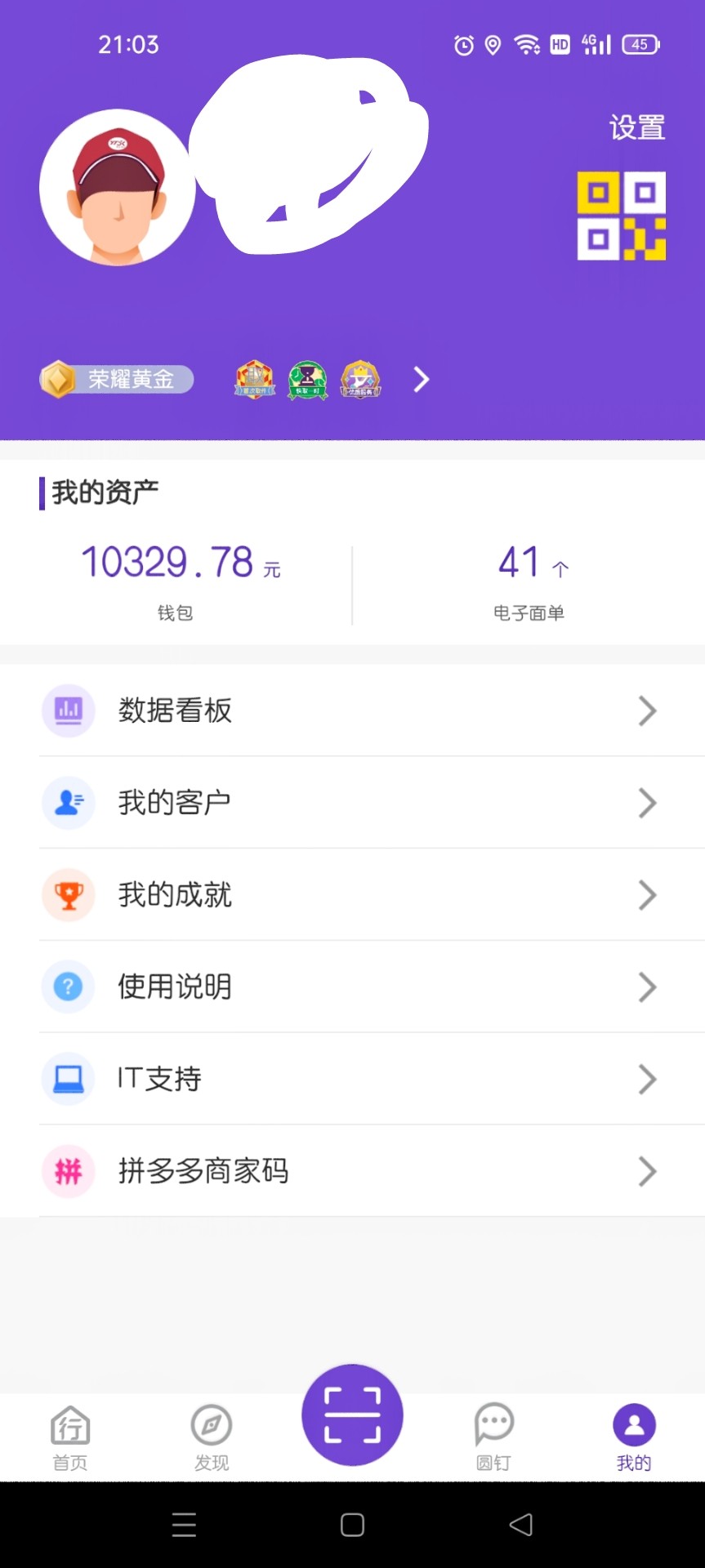Switch to the 发现 tab
Viewport: 705px width, 1568px height.
(x=212, y=1438)
